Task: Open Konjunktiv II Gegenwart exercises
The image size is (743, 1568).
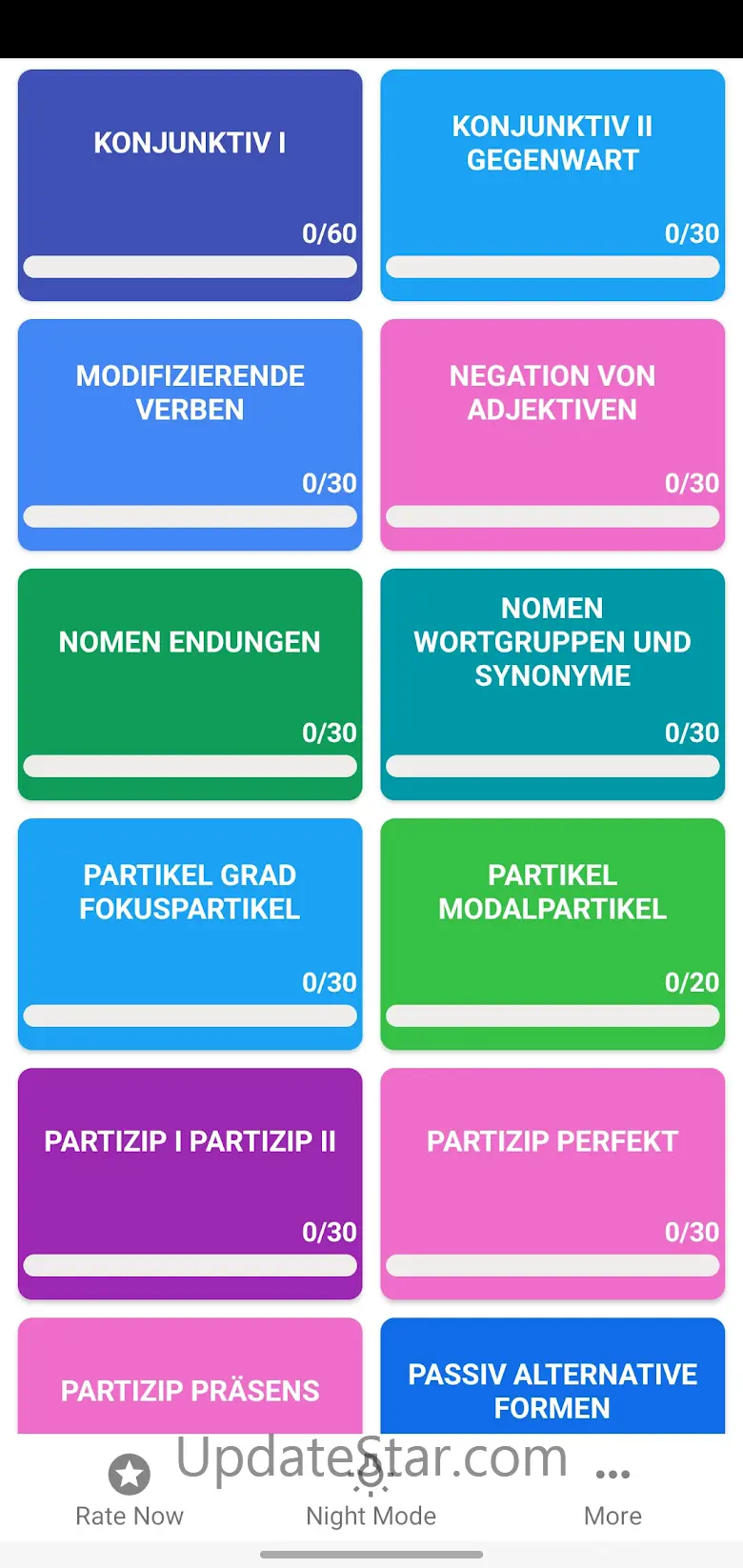Action: [552, 185]
